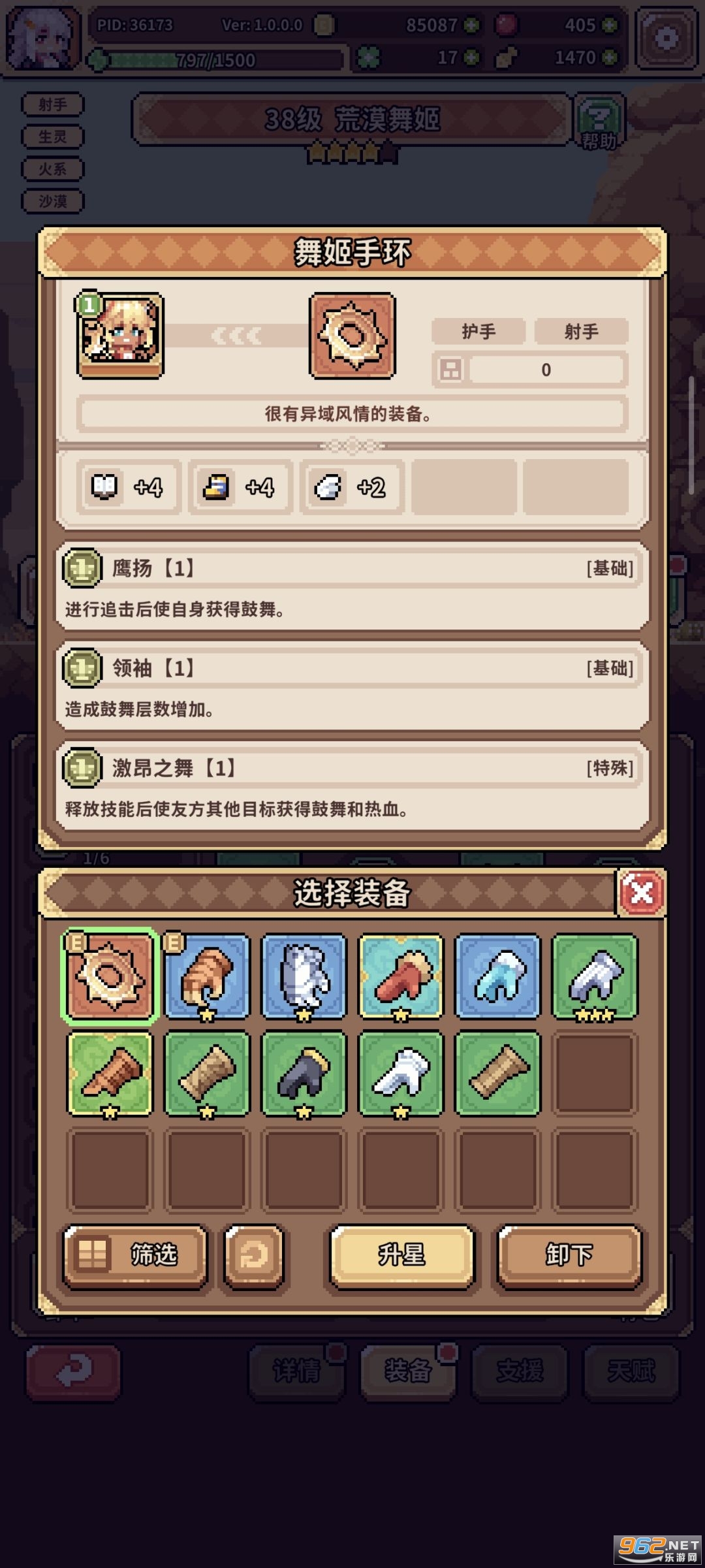
Task: Select the light blue glove item
Action: tap(498, 976)
